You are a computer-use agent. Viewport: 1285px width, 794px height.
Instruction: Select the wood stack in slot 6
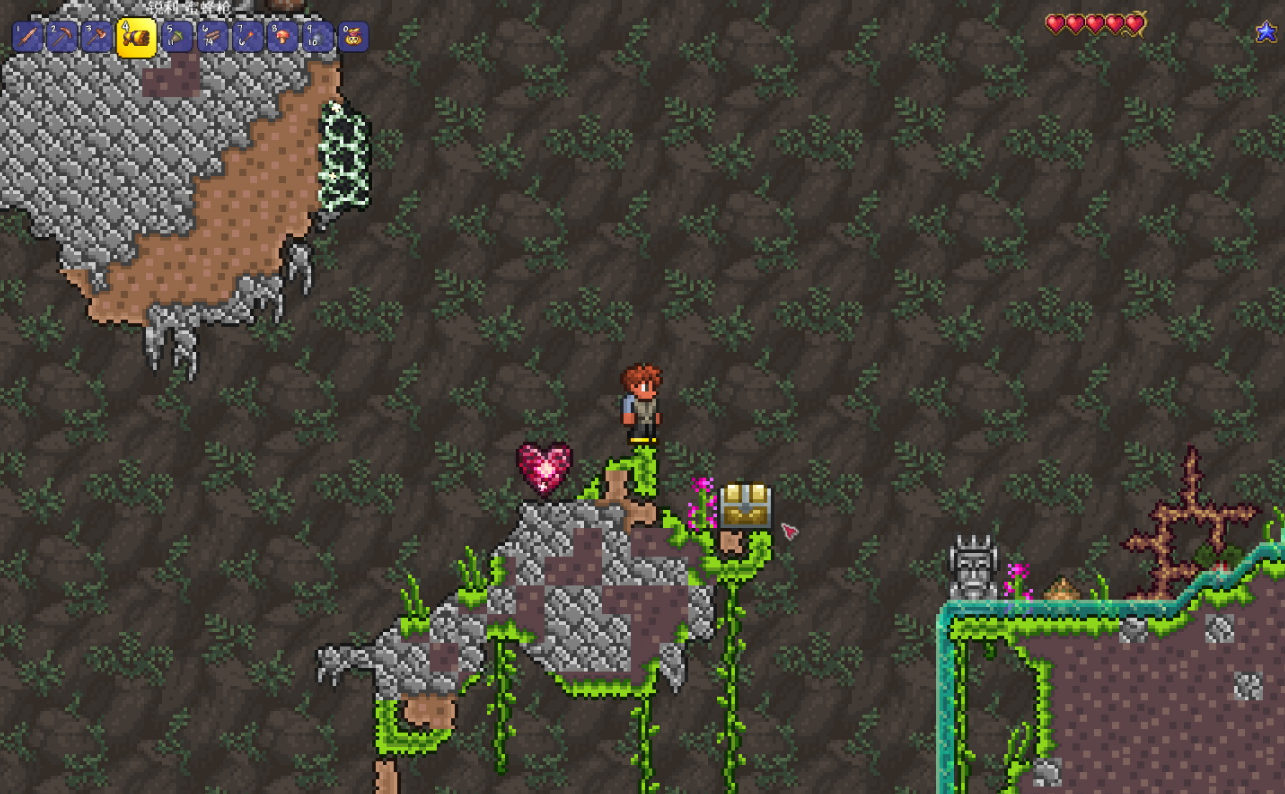(212, 38)
